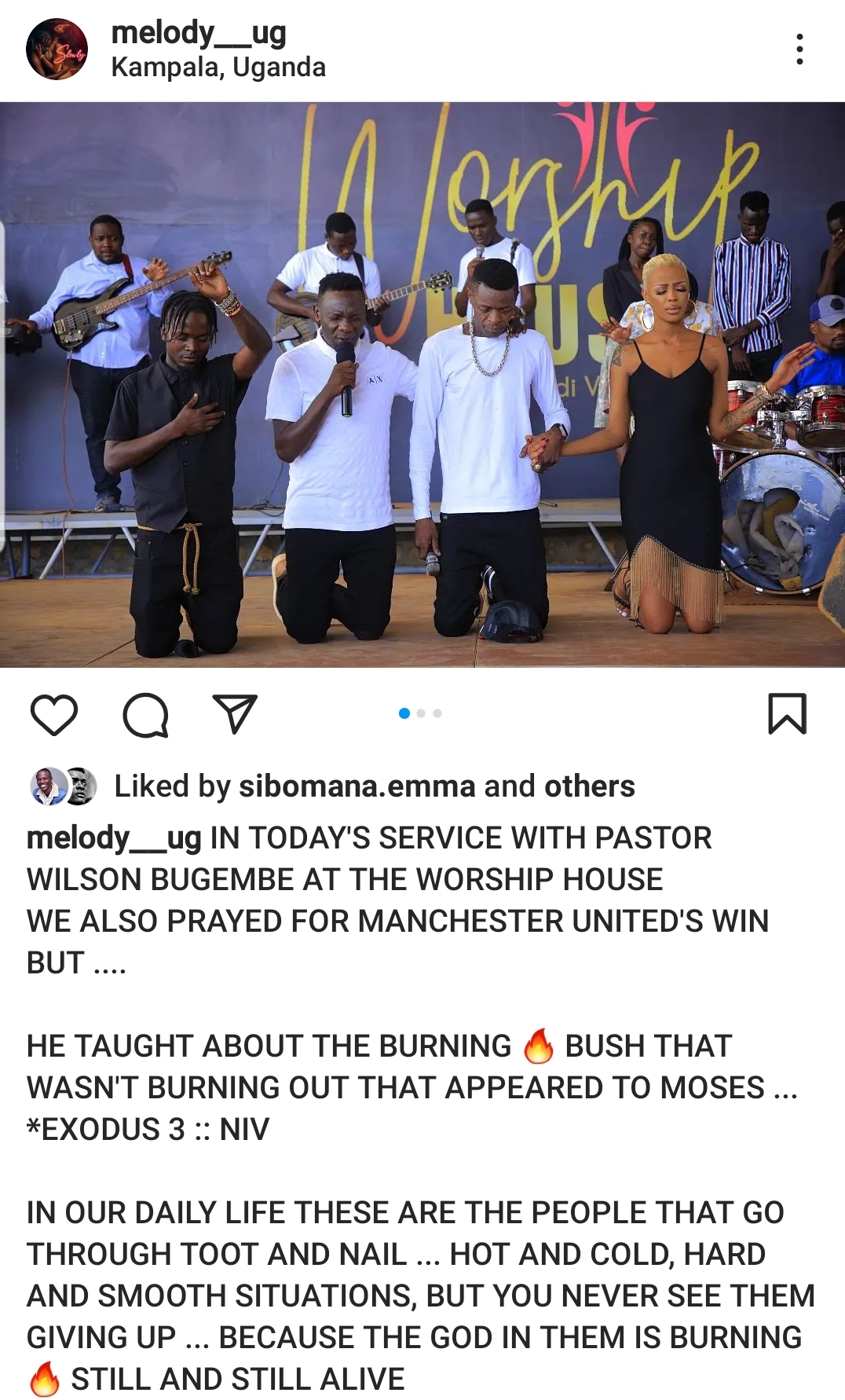View the others who liked this post
The height and width of the screenshot is (1400, 845).
click(x=590, y=786)
